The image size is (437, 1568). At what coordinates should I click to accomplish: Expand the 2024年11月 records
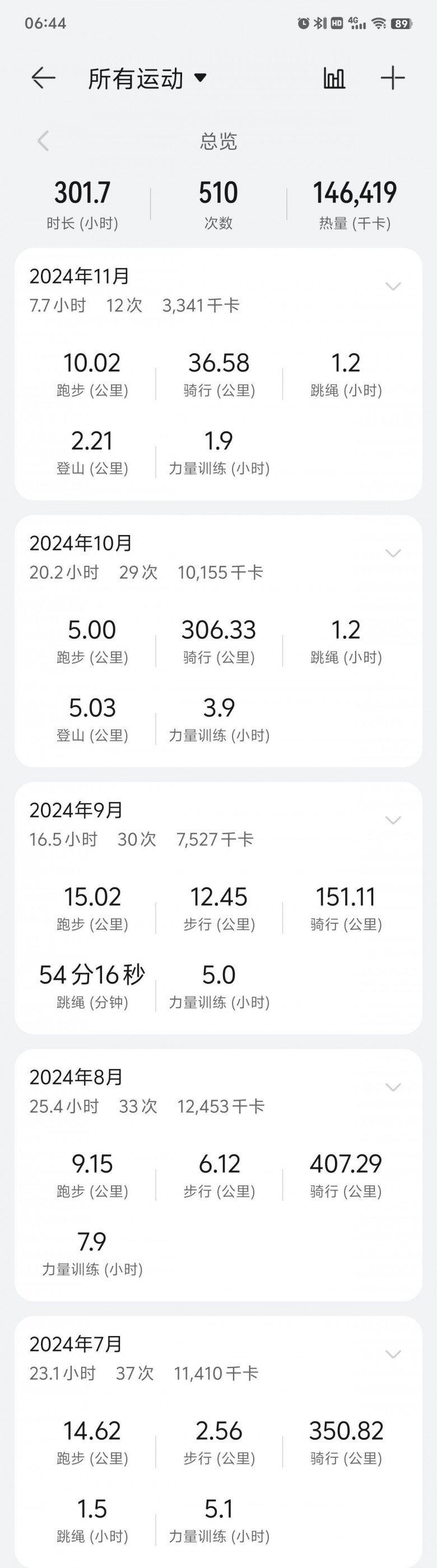click(x=393, y=286)
